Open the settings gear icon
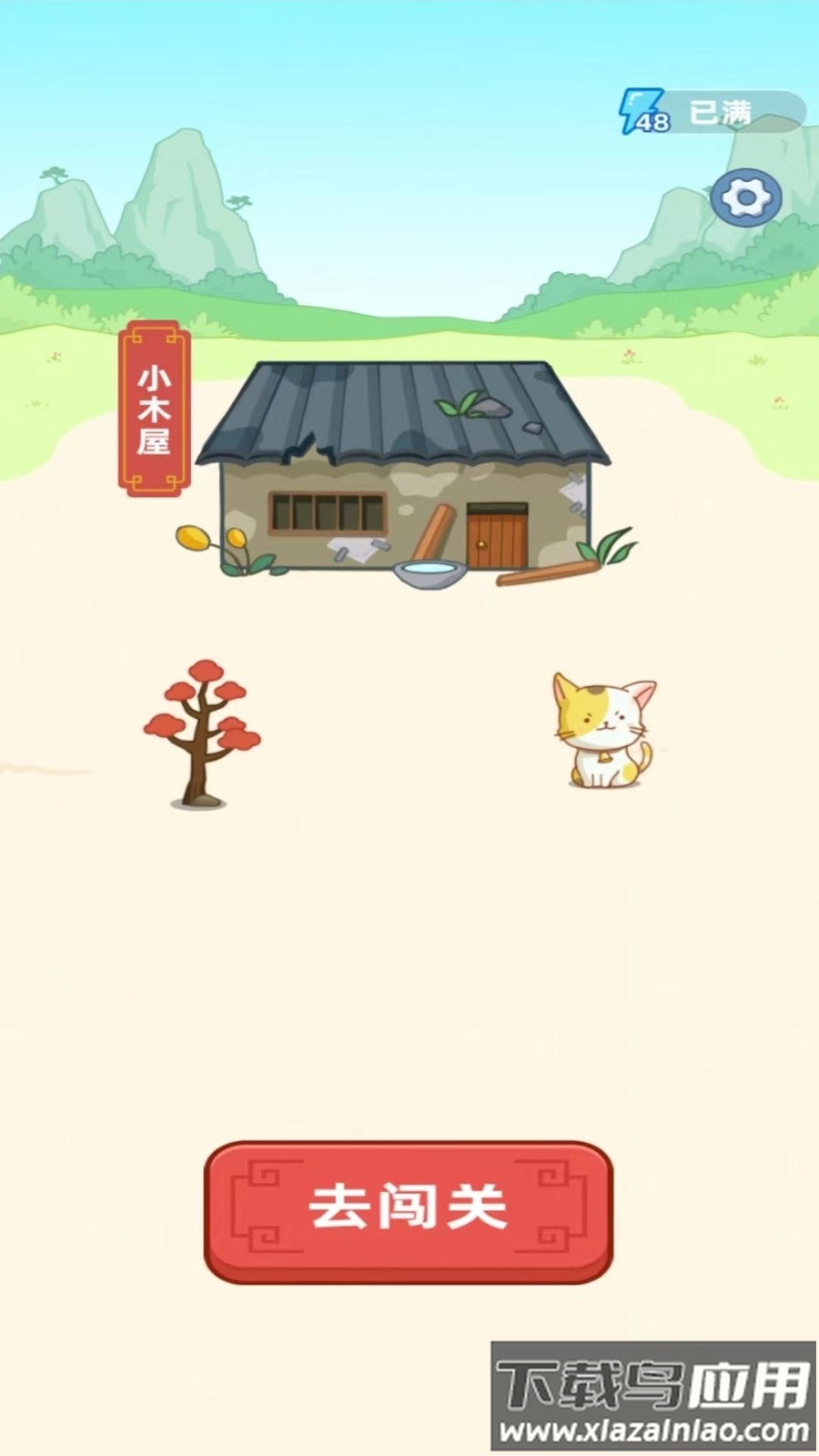Image resolution: width=819 pixels, height=1456 pixels. tap(745, 197)
